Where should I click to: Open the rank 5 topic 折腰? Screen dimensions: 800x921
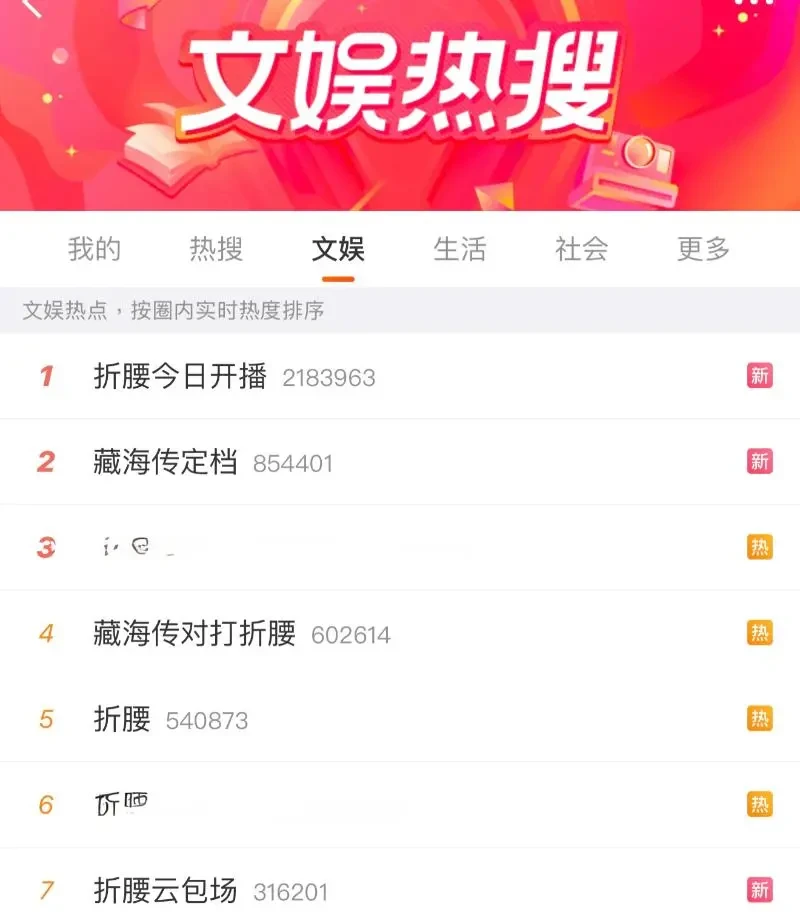(122, 719)
